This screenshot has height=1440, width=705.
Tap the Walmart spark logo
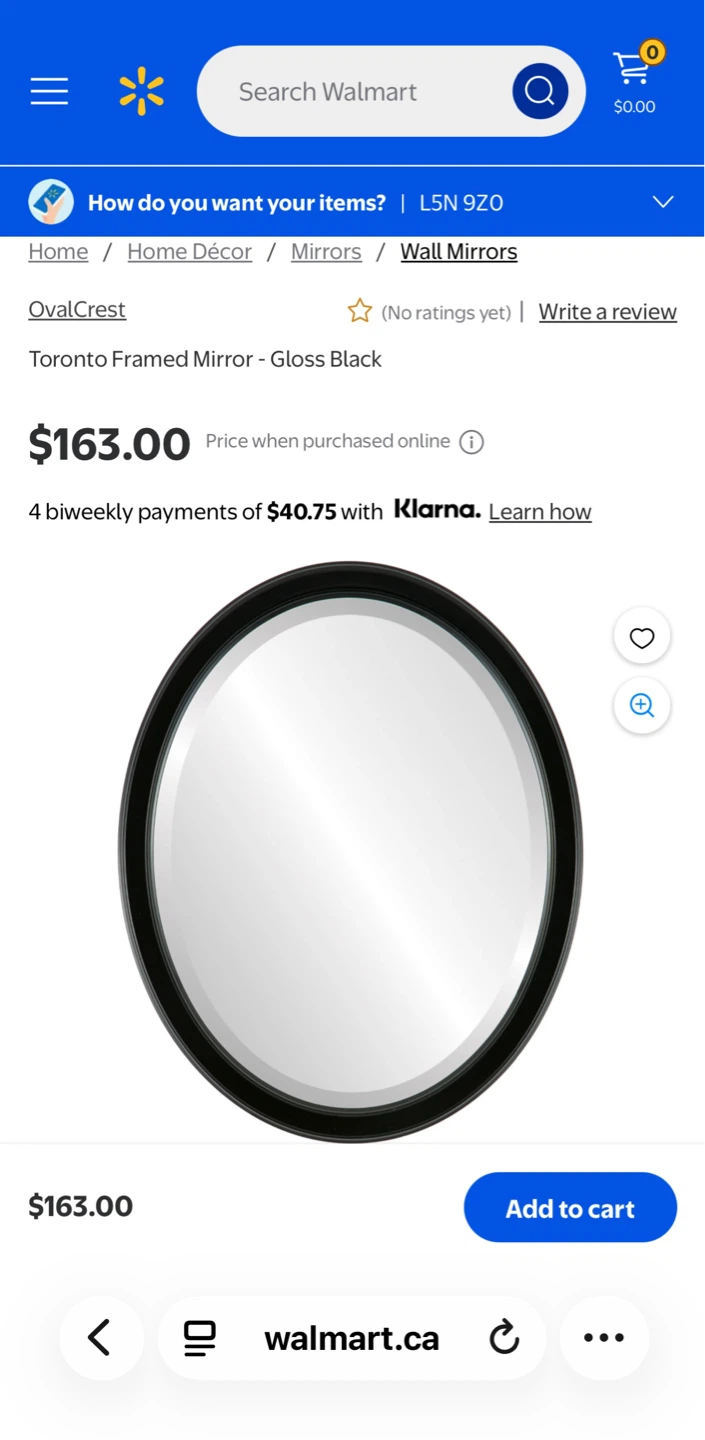[142, 91]
